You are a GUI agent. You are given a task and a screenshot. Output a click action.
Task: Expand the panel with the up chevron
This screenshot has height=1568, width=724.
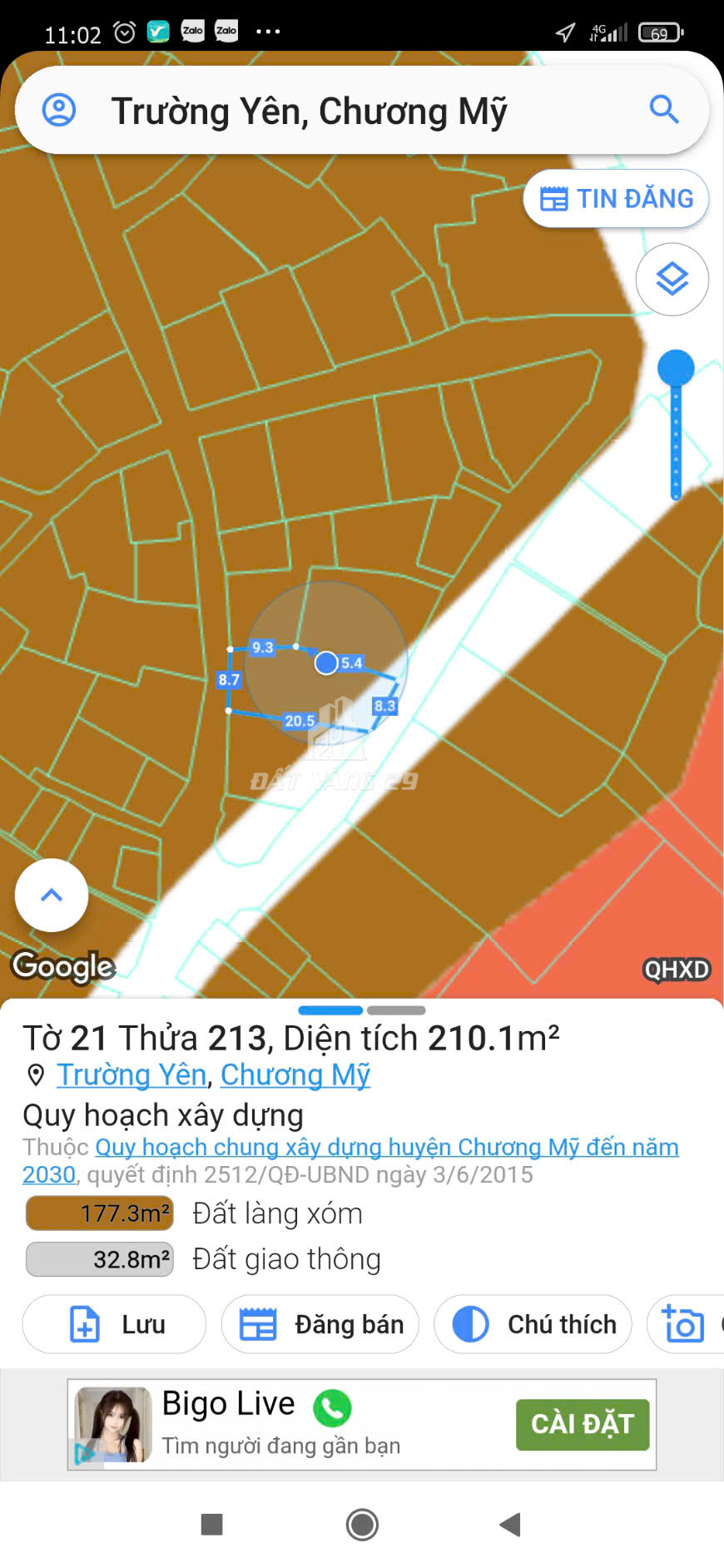click(52, 895)
